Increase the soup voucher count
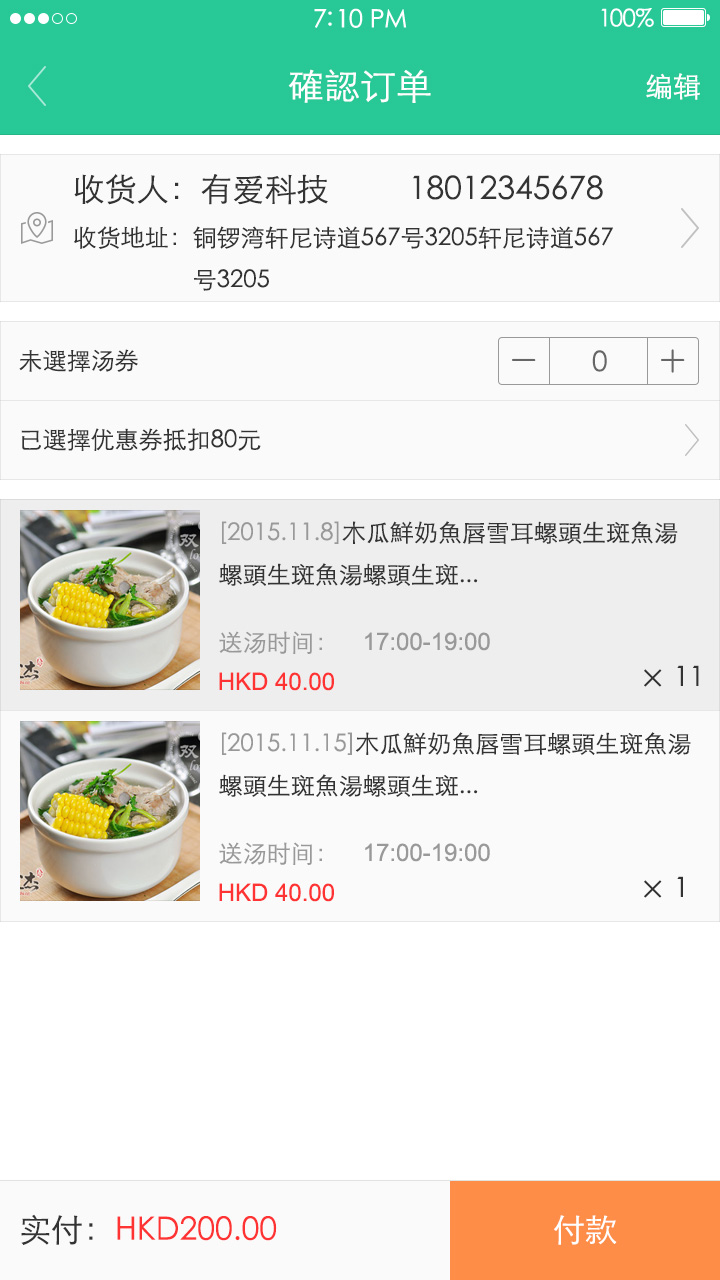 673,361
